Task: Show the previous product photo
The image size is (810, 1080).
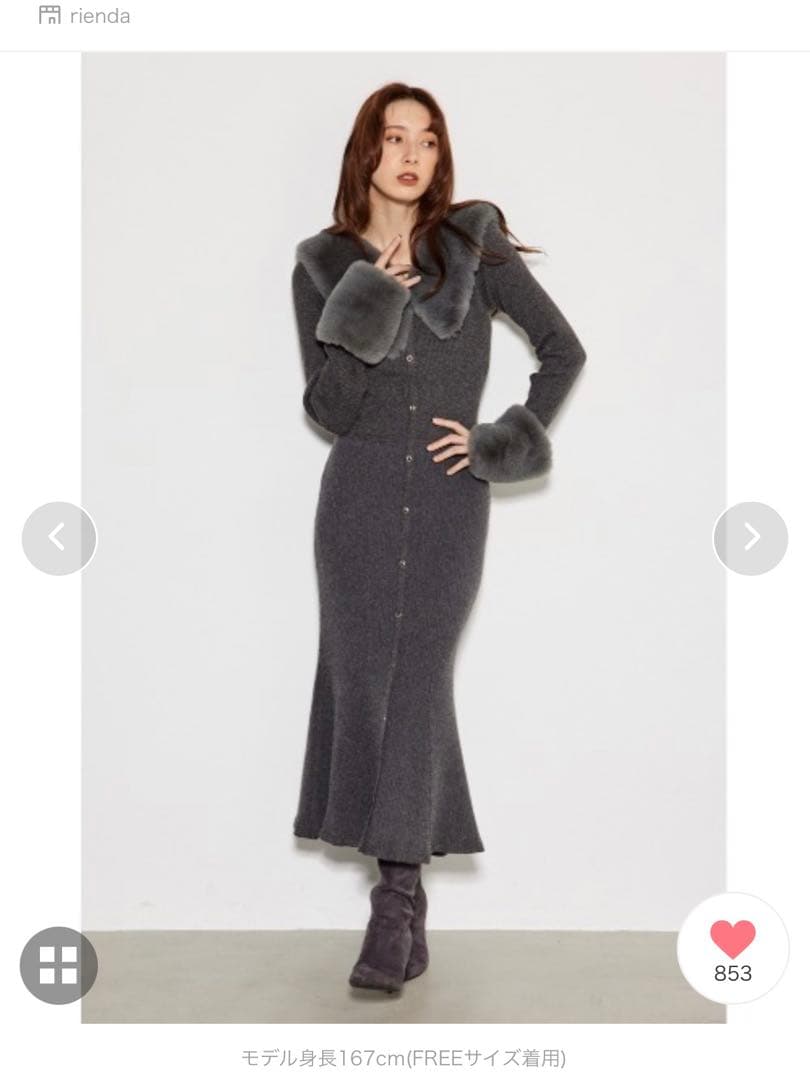Action: click(x=59, y=538)
